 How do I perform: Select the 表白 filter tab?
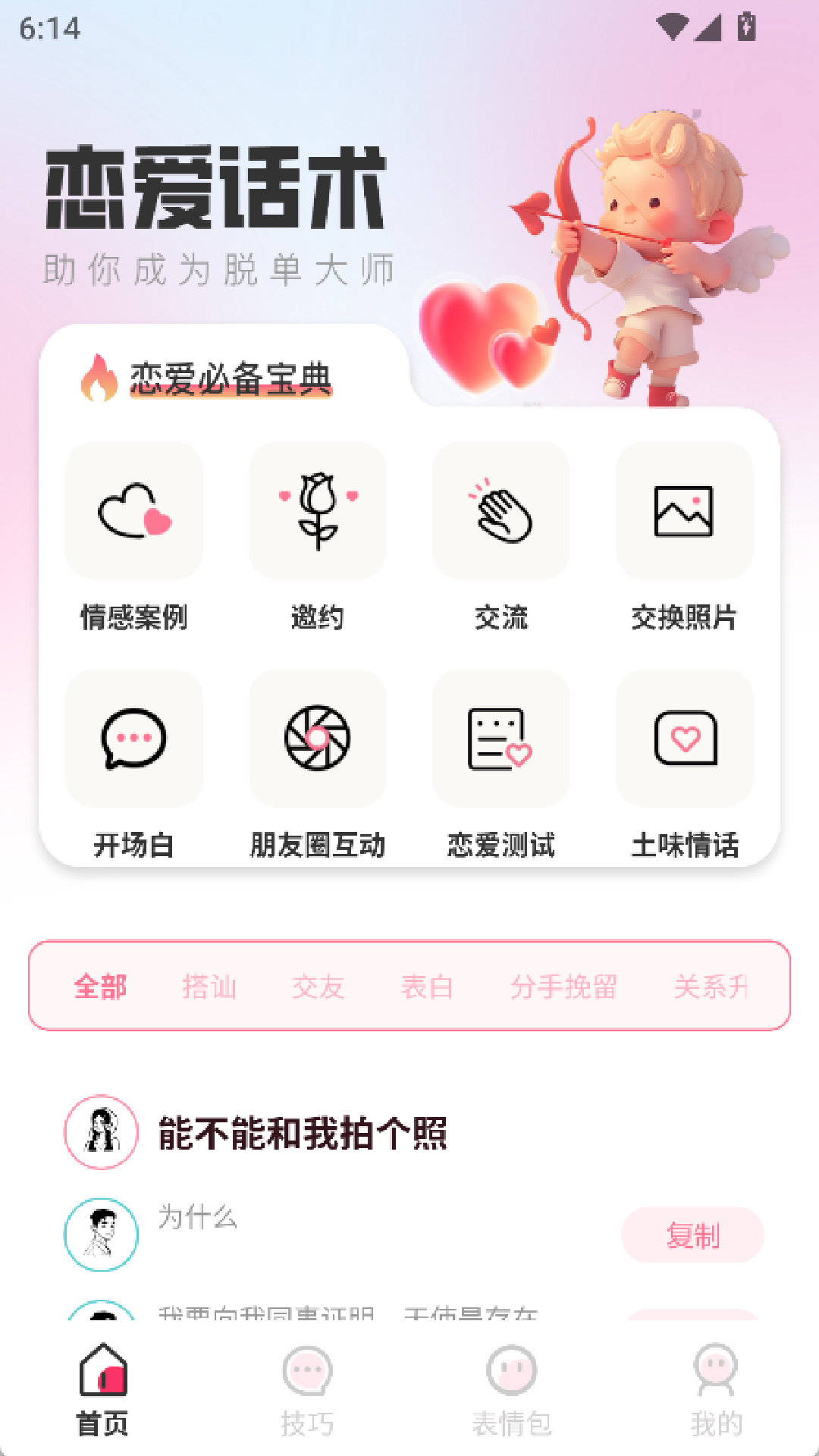click(427, 987)
